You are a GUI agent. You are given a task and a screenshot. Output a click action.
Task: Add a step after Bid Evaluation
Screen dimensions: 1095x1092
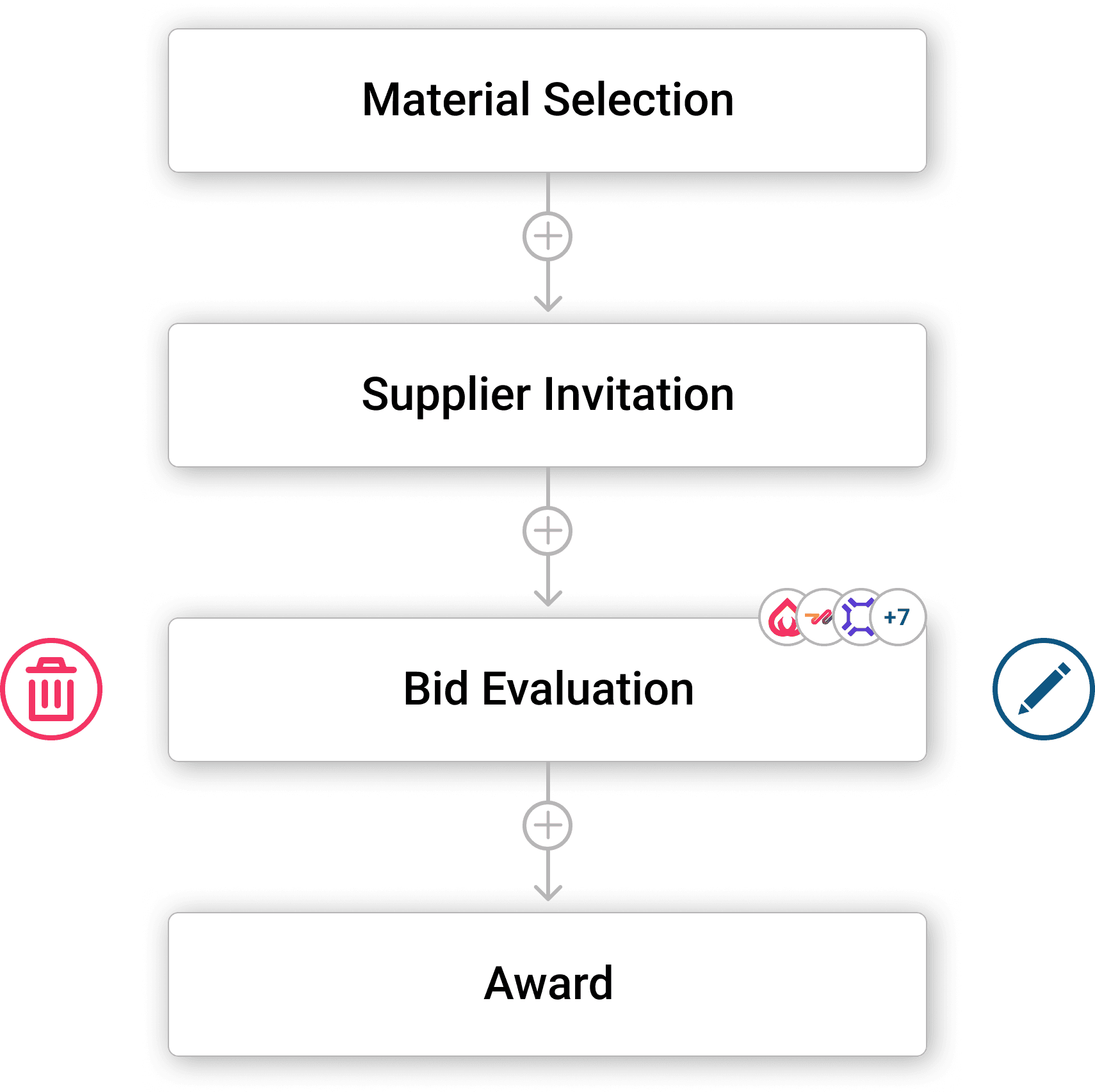[x=547, y=826]
